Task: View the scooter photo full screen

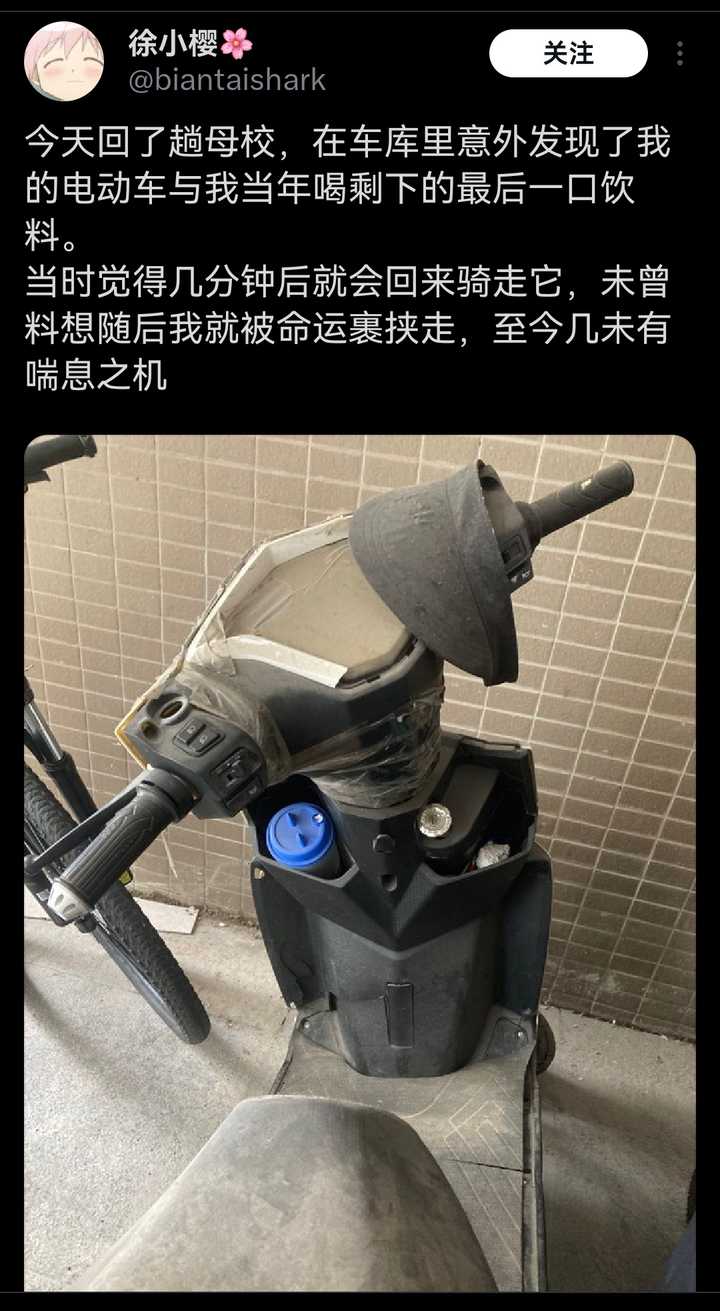Action: click(360, 862)
